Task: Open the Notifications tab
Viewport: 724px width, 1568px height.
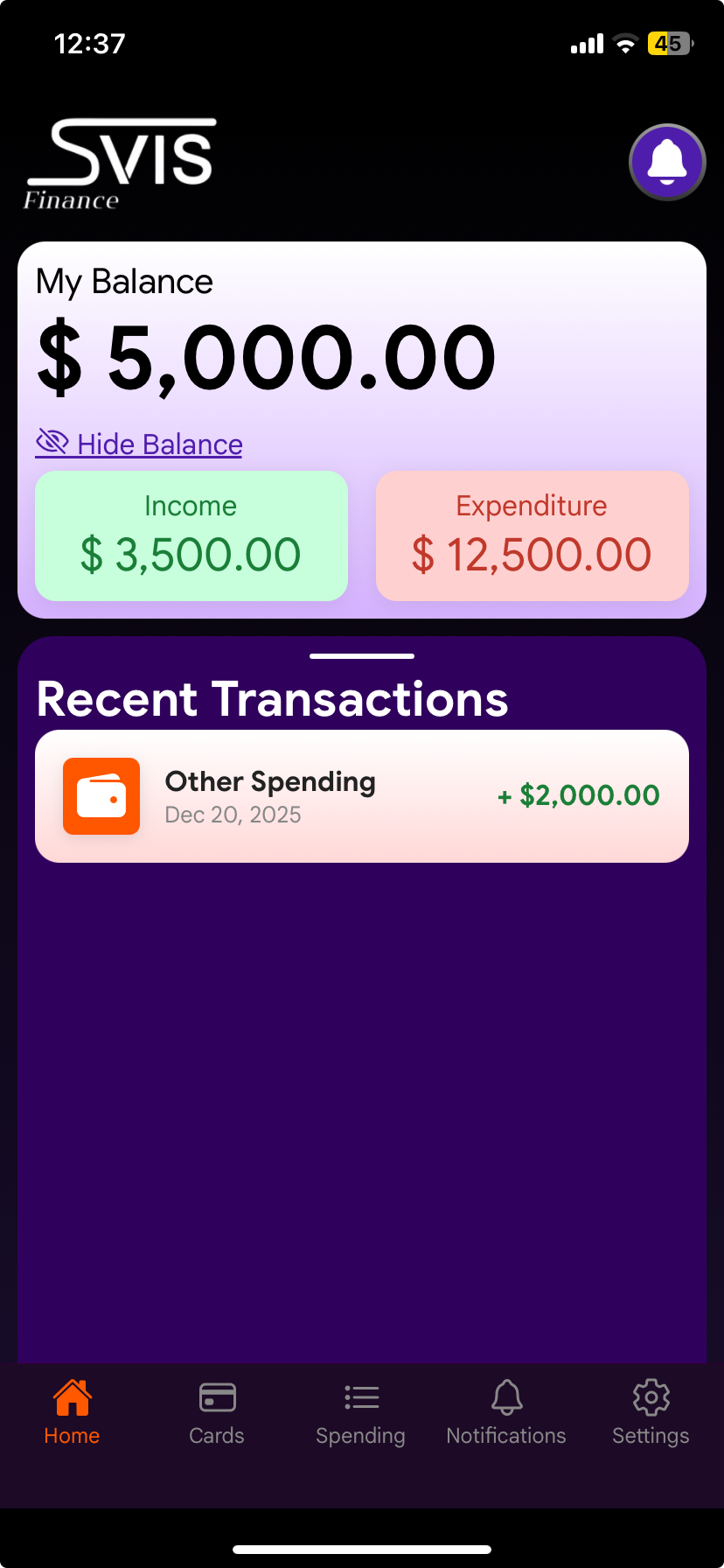Action: coord(506,1412)
